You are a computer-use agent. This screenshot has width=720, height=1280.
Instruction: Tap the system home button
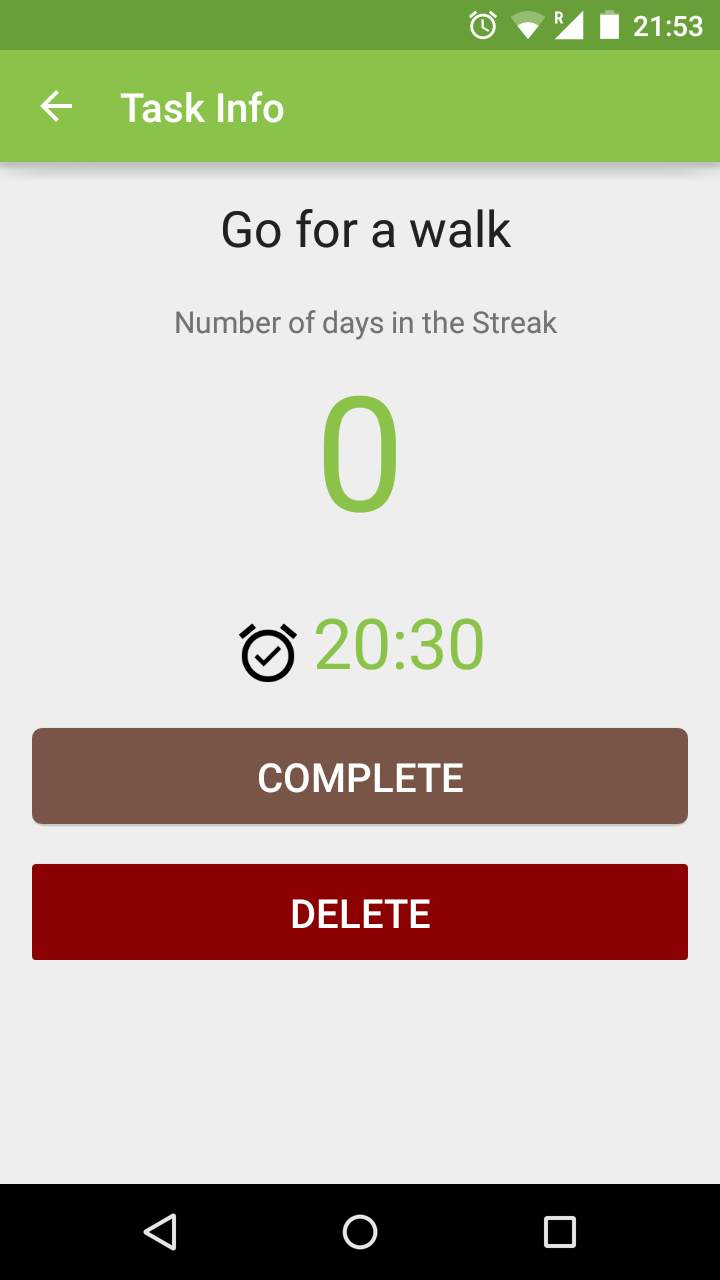(360, 1232)
